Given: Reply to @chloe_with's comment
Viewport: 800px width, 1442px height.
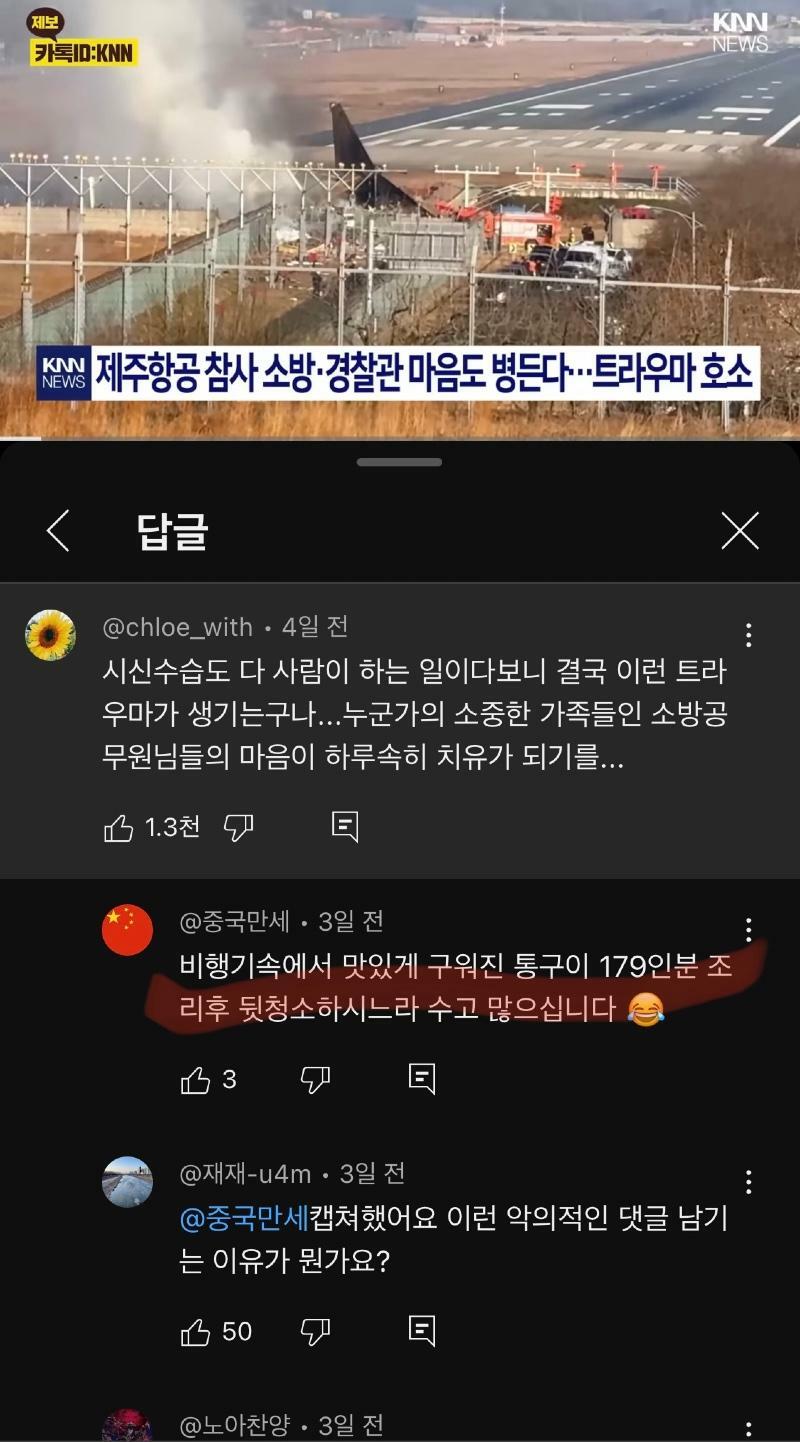Looking at the screenshot, I should click(x=345, y=826).
